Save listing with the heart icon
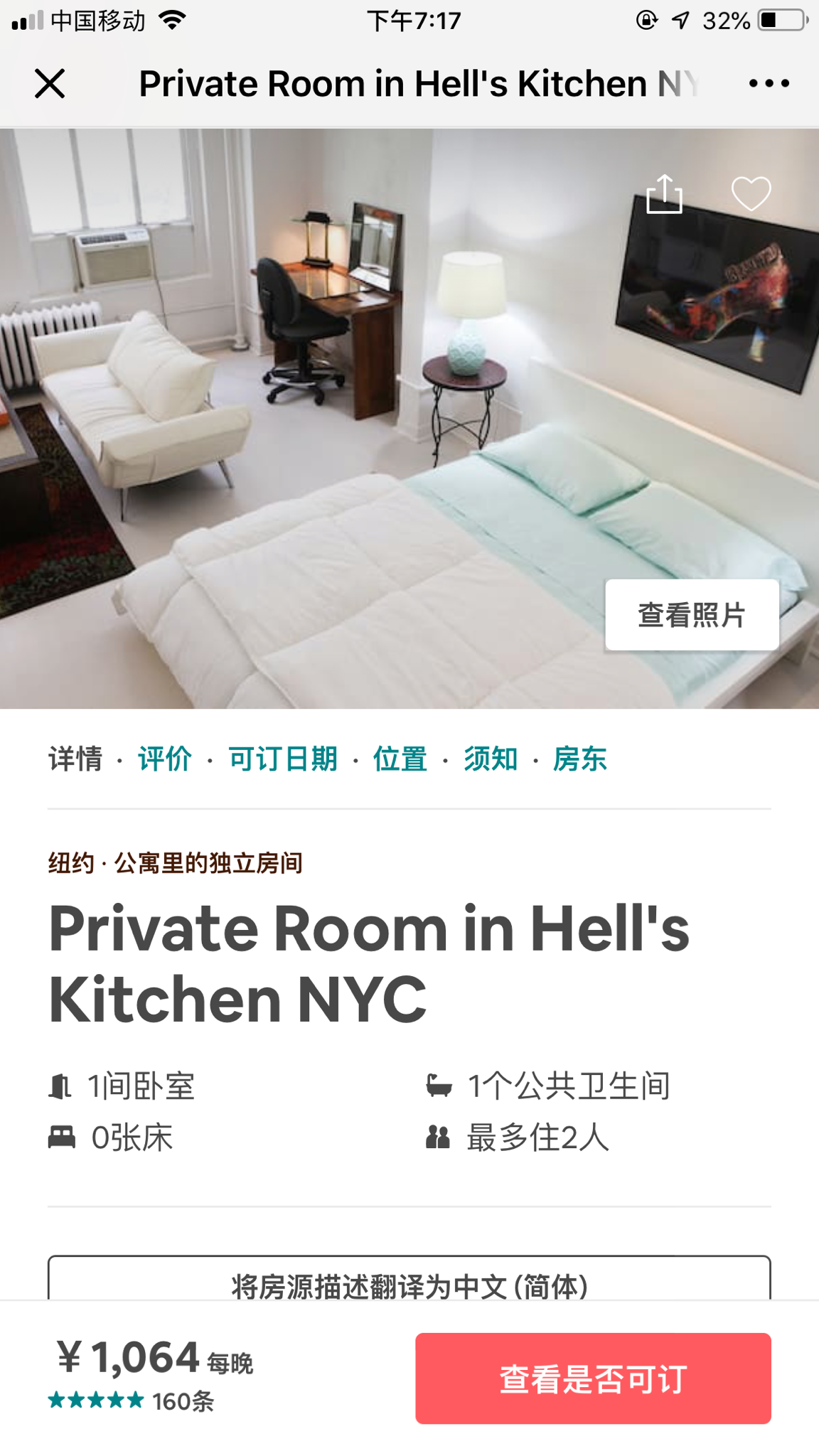The image size is (819, 1456). pos(751,193)
